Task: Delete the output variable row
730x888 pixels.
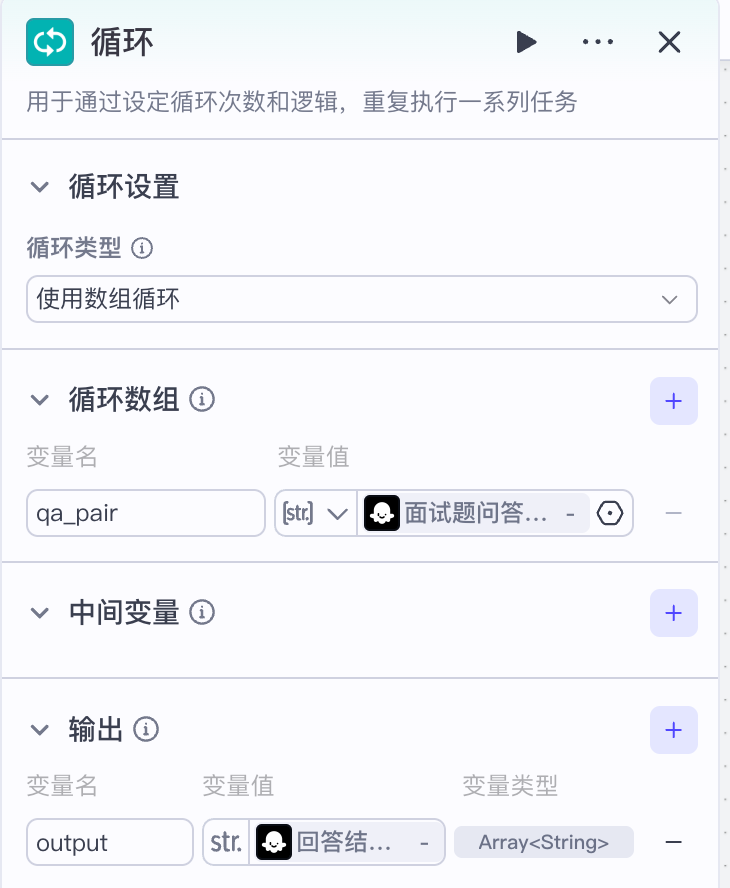Action: (x=673, y=842)
